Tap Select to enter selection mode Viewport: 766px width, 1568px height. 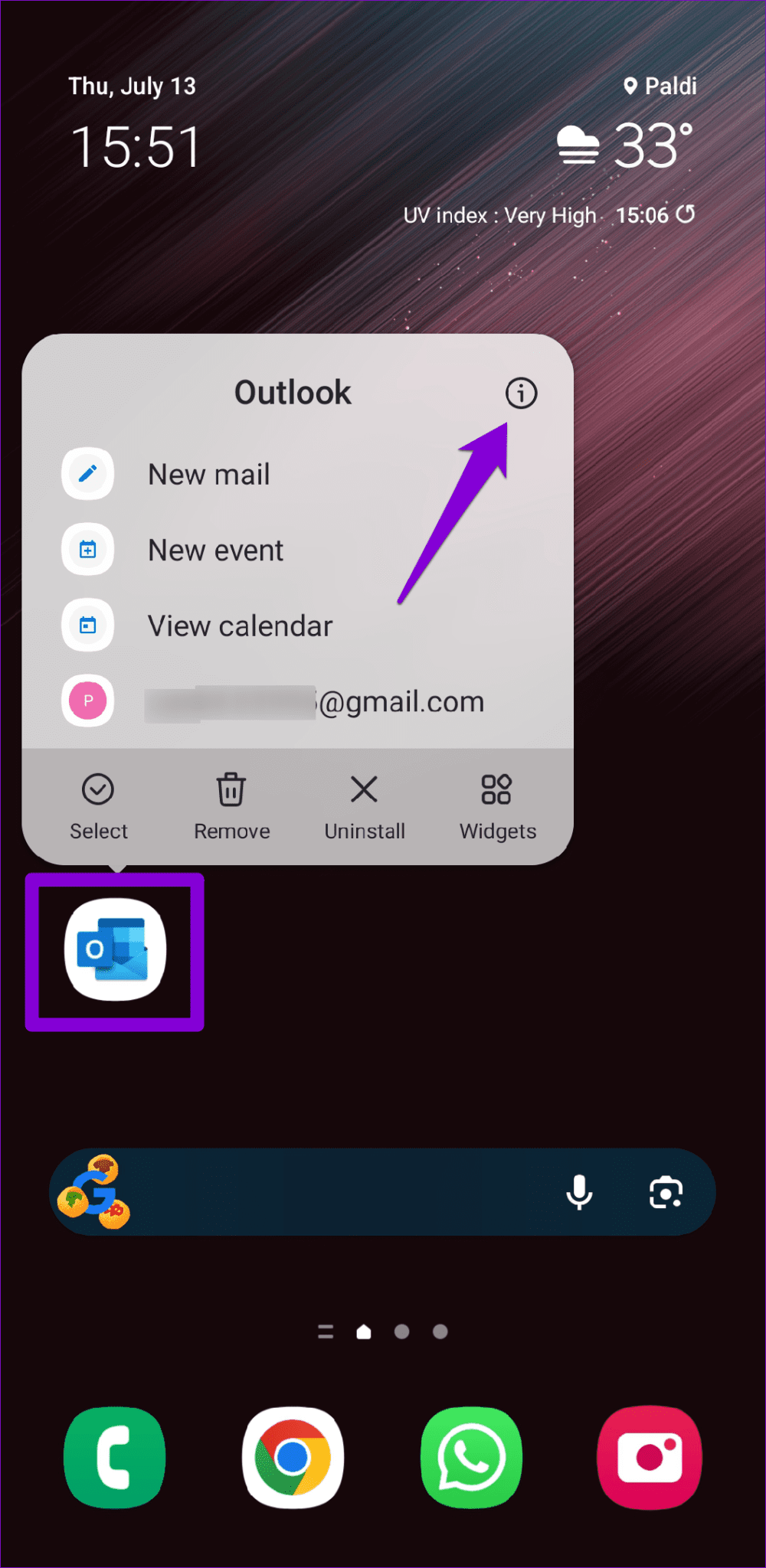pyautogui.click(x=98, y=804)
